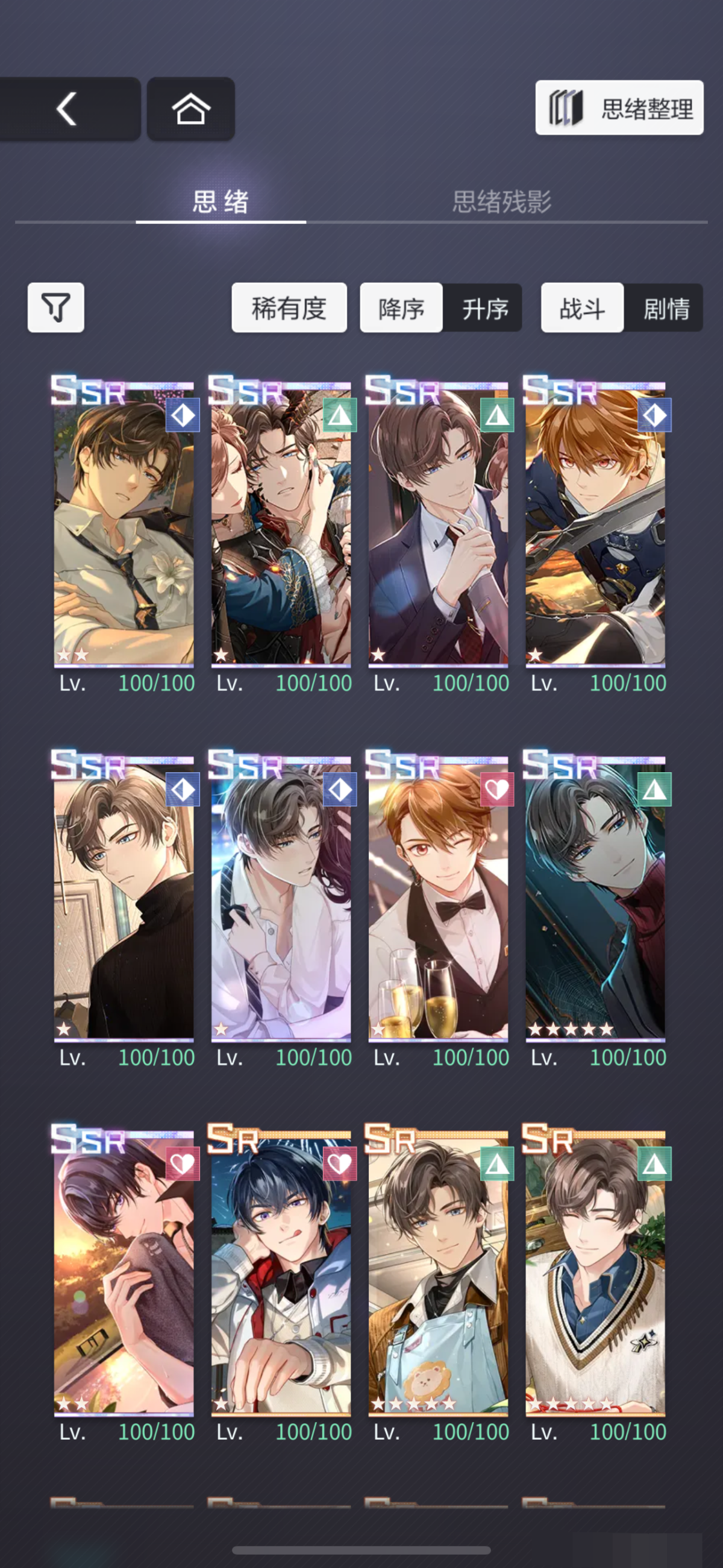Select the 思绪 tab

(221, 201)
